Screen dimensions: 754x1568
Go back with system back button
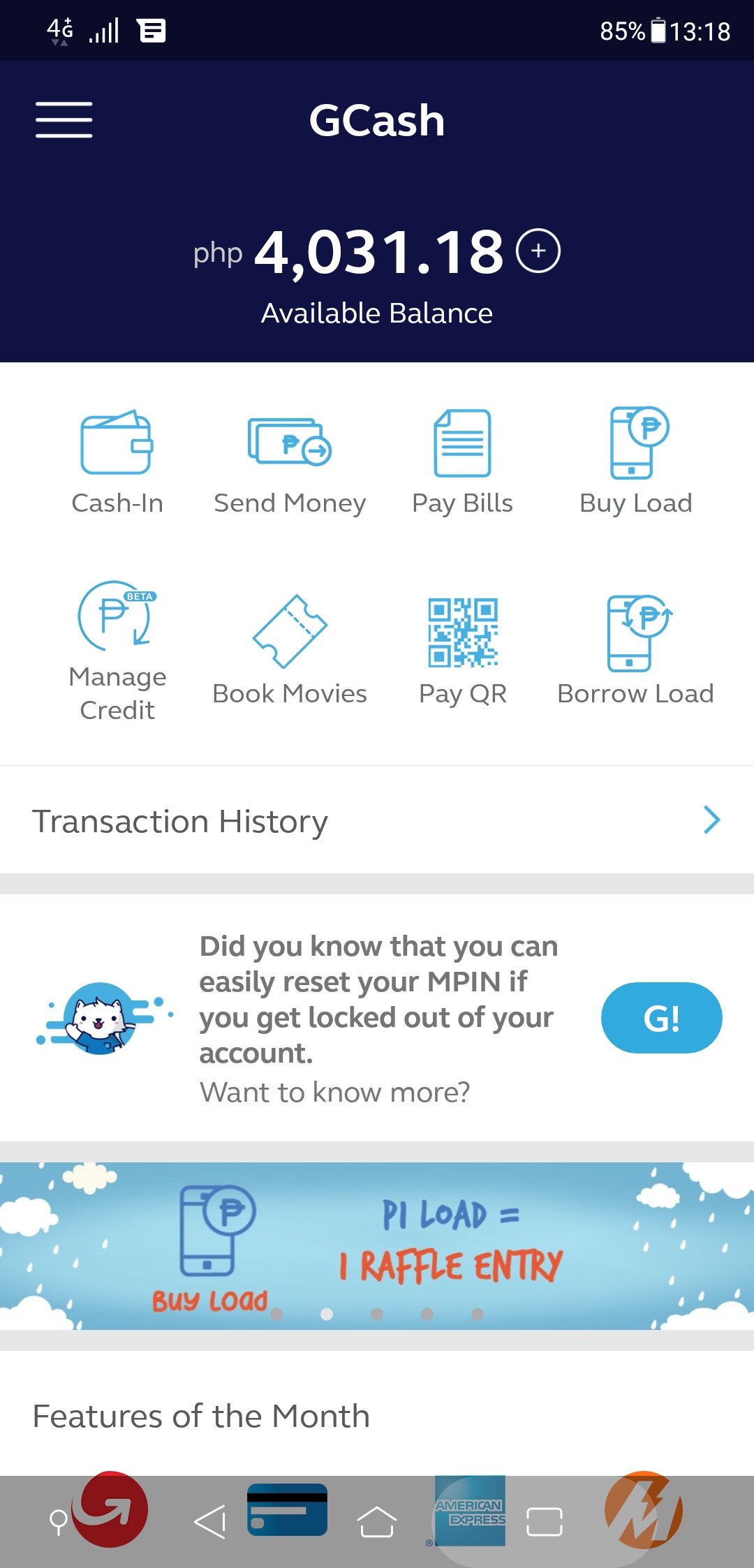[209, 1522]
